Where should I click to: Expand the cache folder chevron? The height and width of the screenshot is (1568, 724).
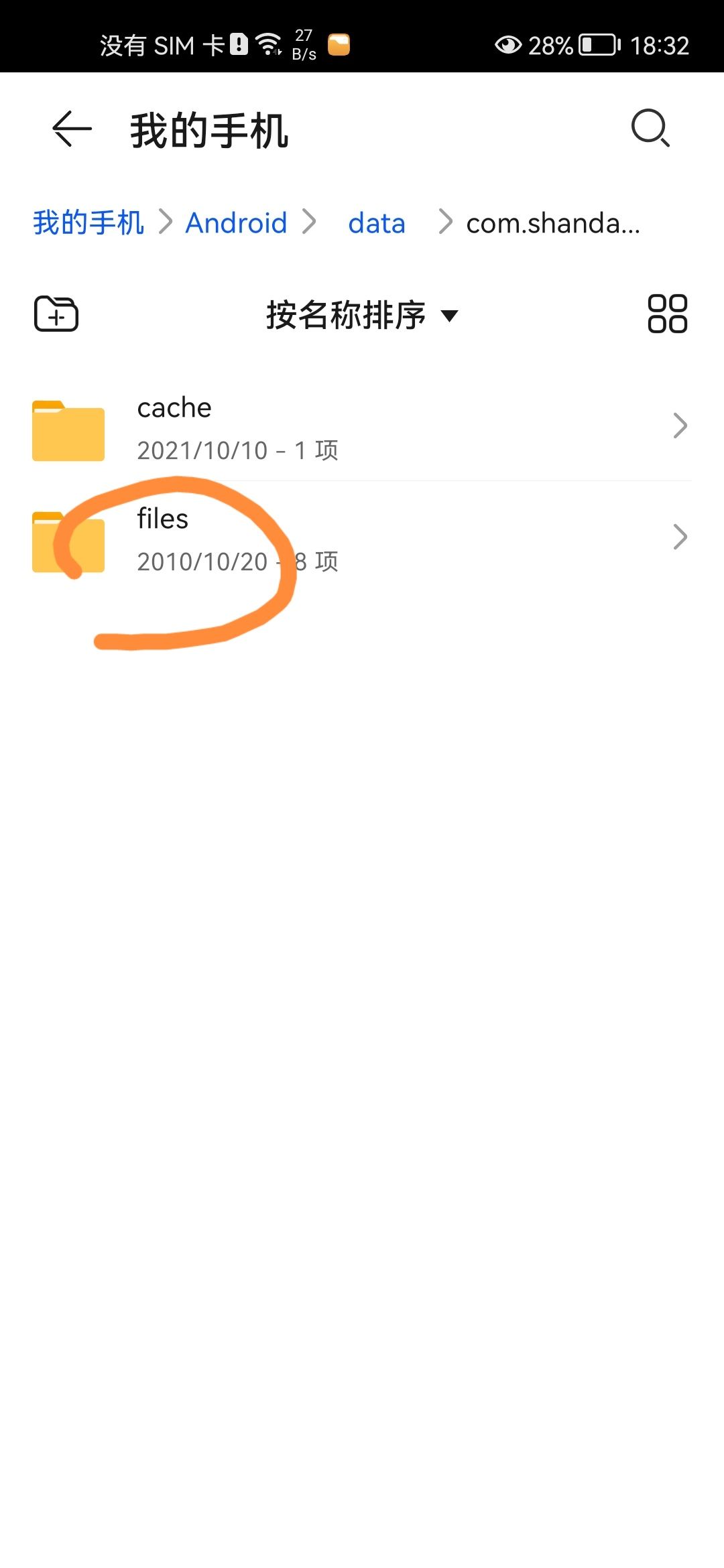coord(680,425)
